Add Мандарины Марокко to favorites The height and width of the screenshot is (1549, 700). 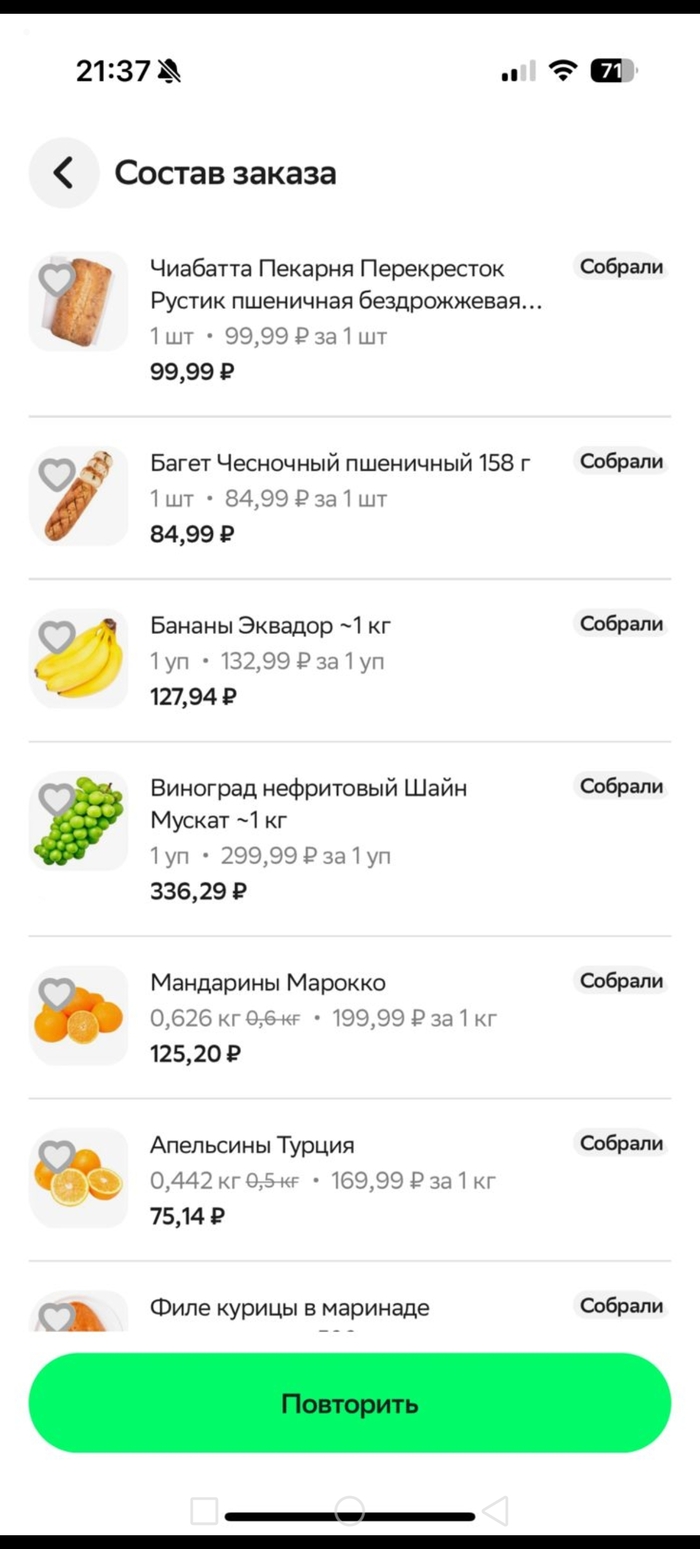(x=56, y=993)
